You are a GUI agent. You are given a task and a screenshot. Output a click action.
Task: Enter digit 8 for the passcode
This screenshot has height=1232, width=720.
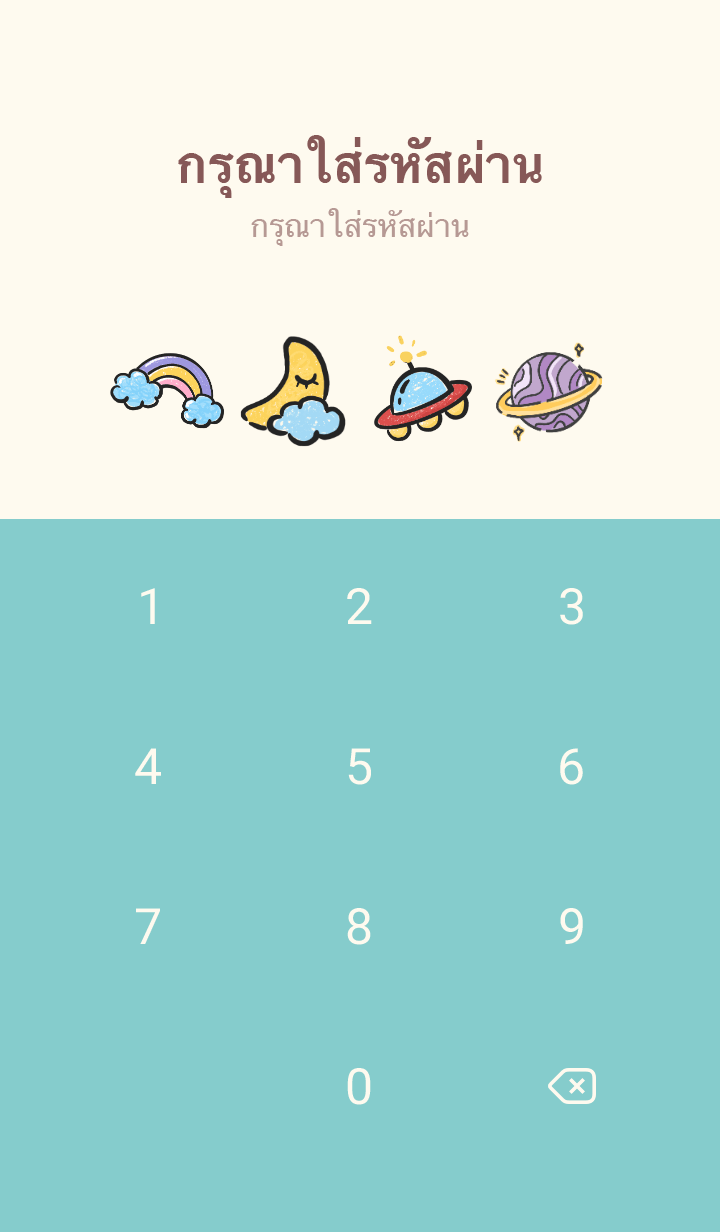(x=359, y=927)
